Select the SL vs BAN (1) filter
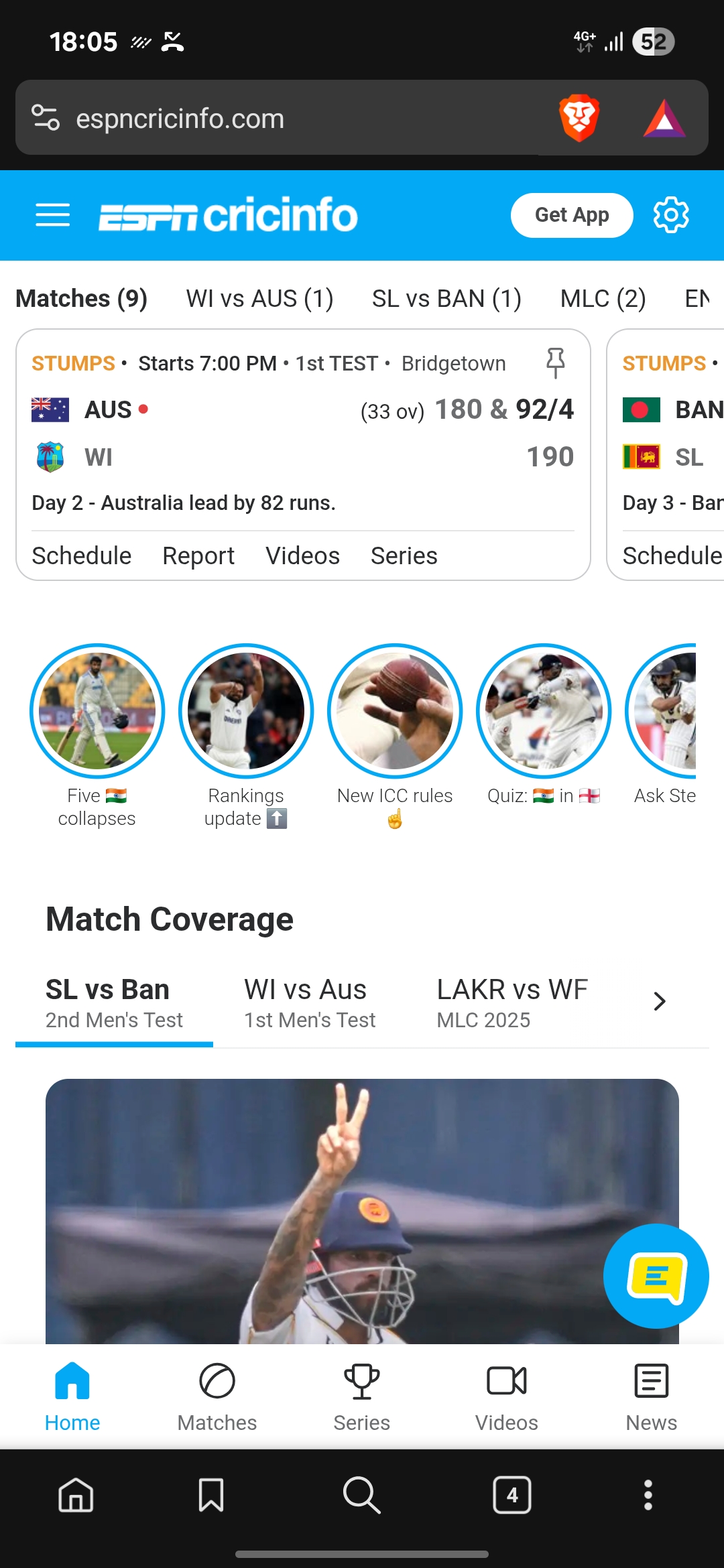 pyautogui.click(x=446, y=298)
